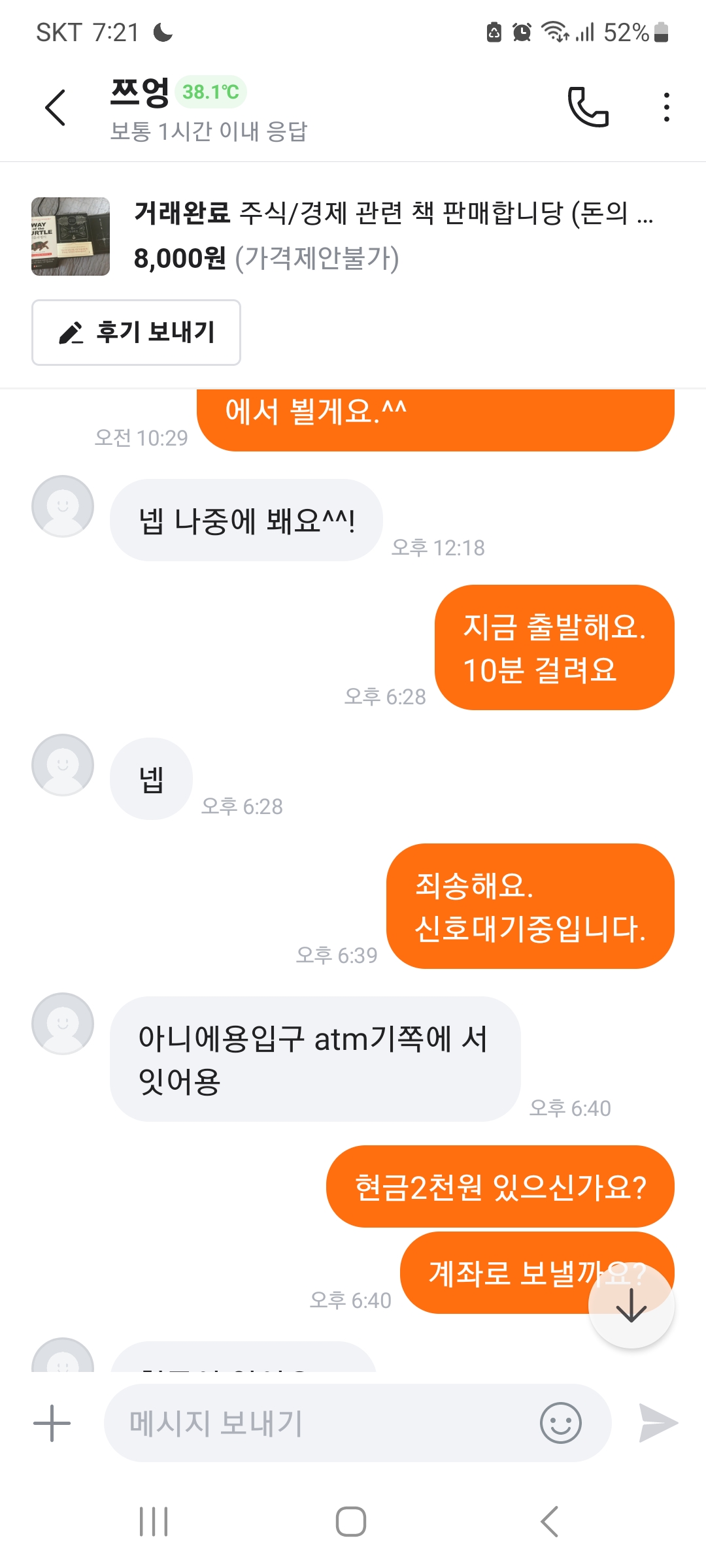Go back from the 쯔엉 chat
The image size is (706, 1568).
(x=56, y=108)
